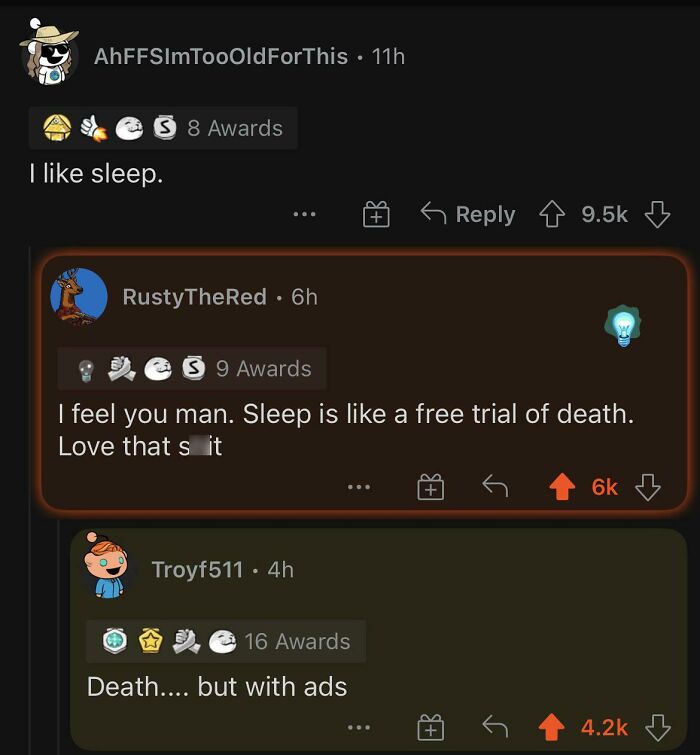Open AhFFSImTooOldForThis's profile
The image size is (700, 755).
pyautogui.click(x=220, y=56)
